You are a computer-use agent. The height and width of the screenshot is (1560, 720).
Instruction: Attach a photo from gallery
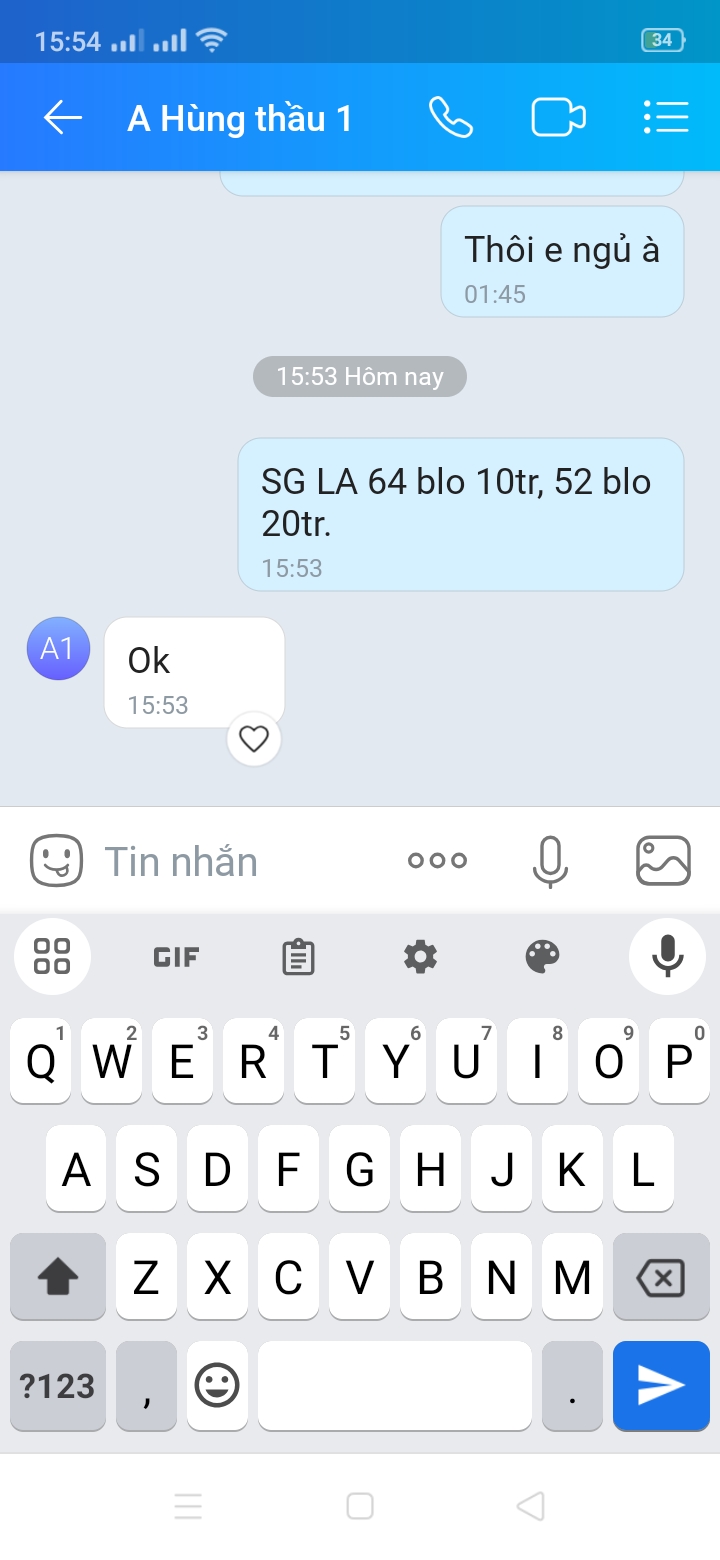pos(664,860)
